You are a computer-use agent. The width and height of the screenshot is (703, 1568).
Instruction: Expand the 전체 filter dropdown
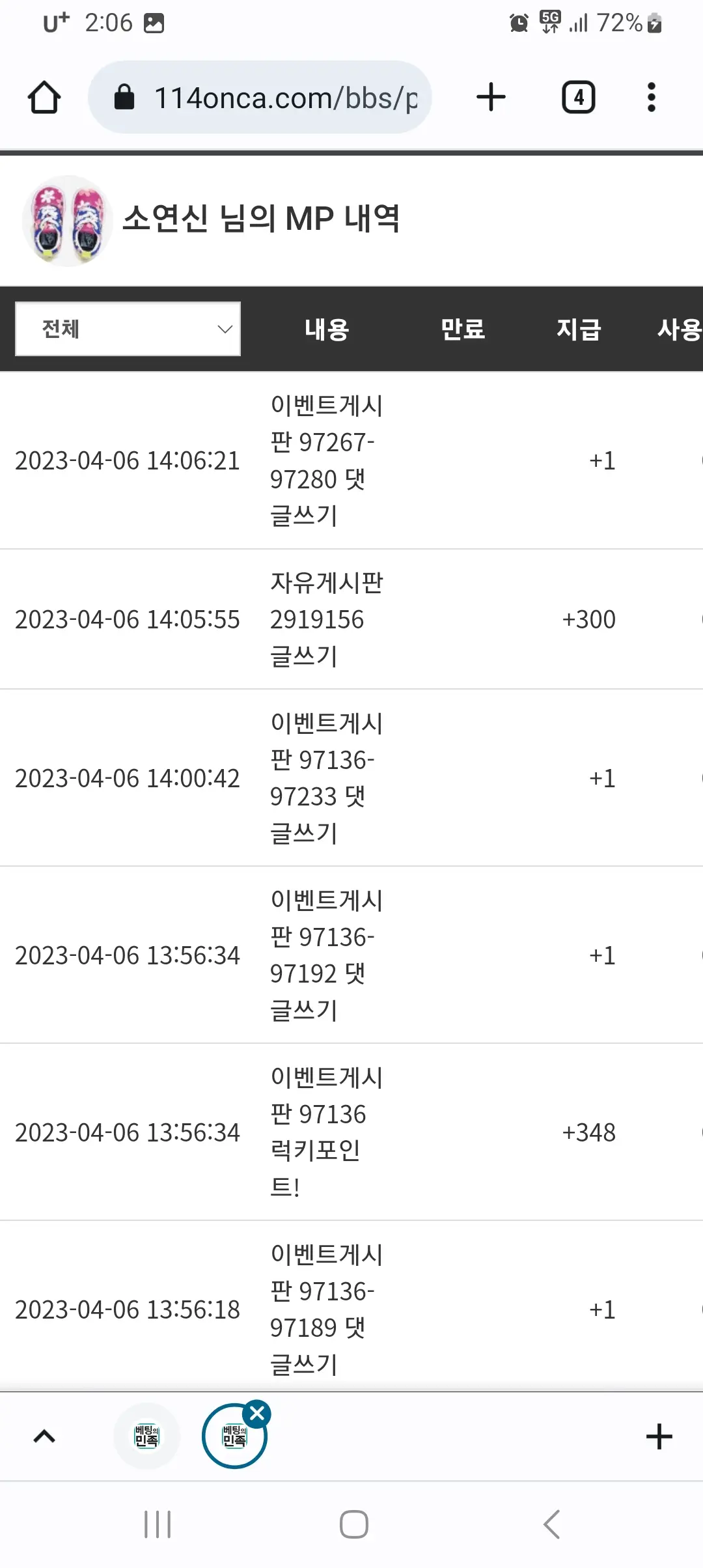[x=128, y=329]
